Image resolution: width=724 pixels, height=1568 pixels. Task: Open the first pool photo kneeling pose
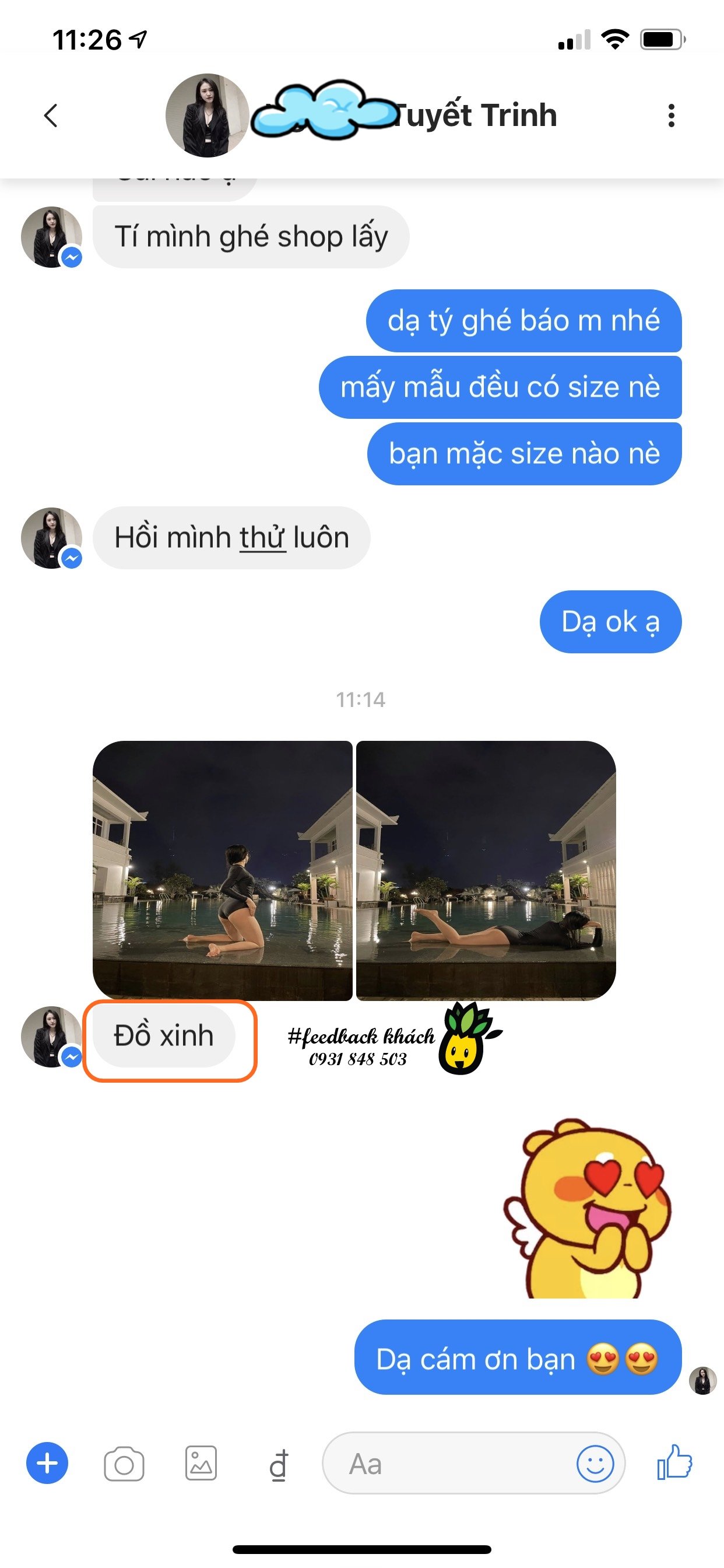(223, 870)
